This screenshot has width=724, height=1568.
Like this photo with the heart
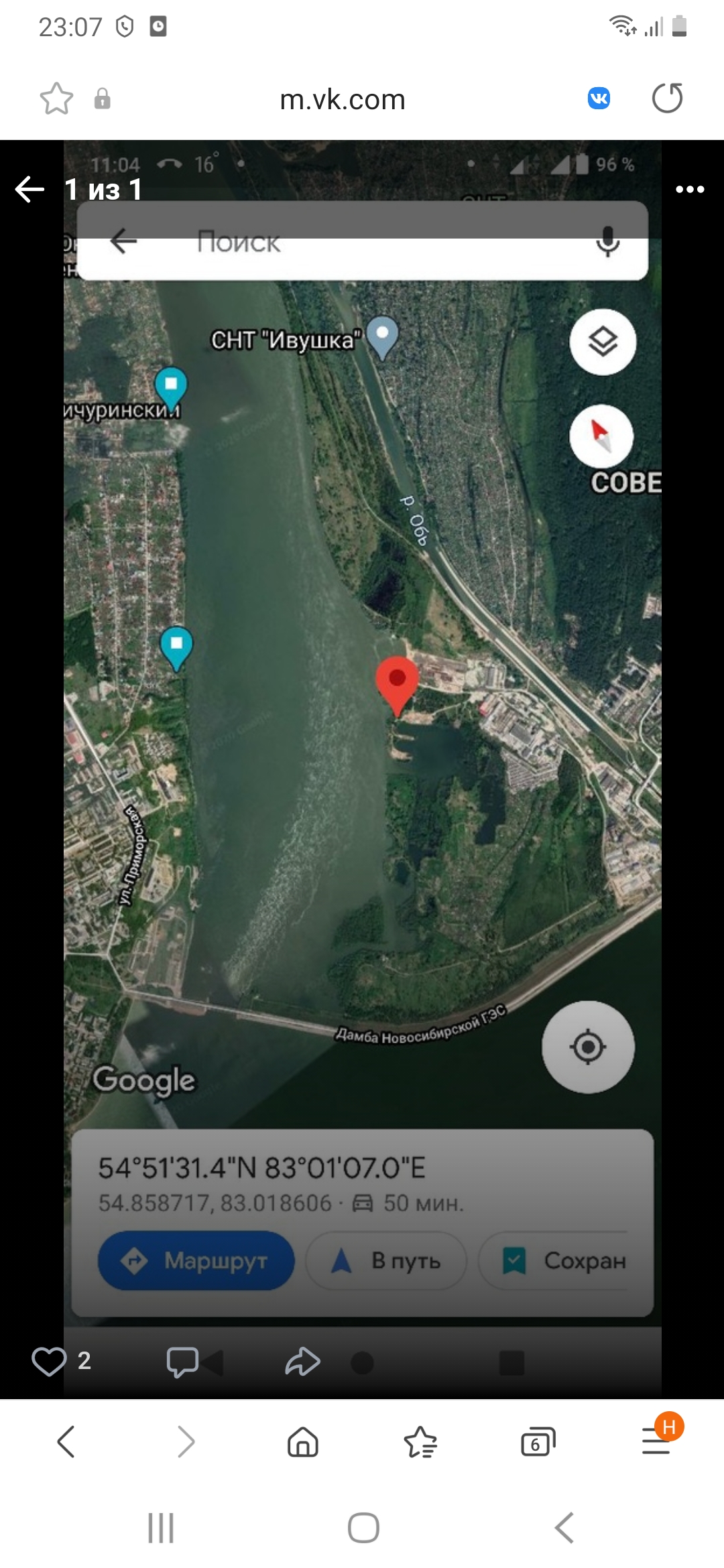pyautogui.click(x=49, y=1361)
